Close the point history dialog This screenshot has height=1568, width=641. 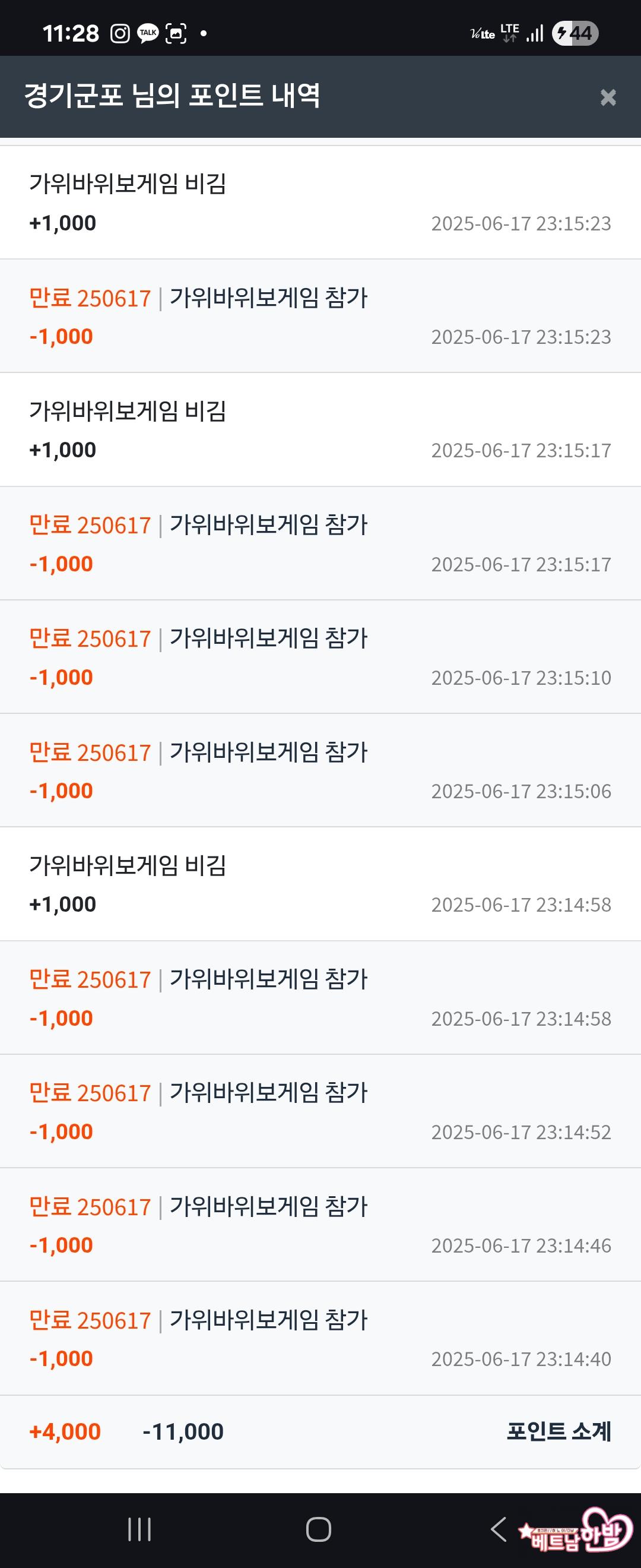(x=608, y=97)
